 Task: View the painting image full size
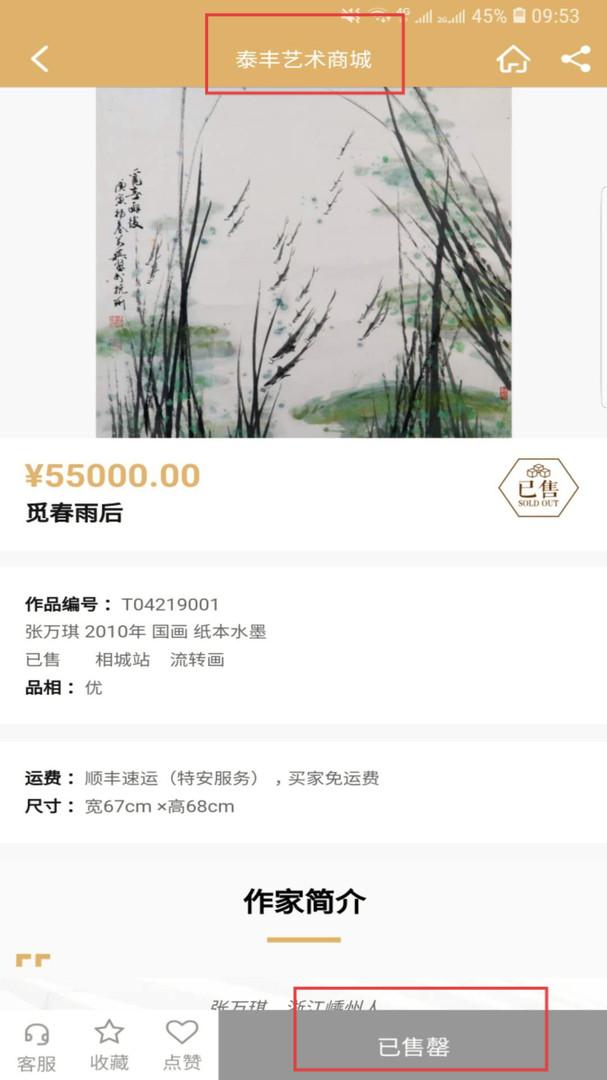click(x=303, y=262)
